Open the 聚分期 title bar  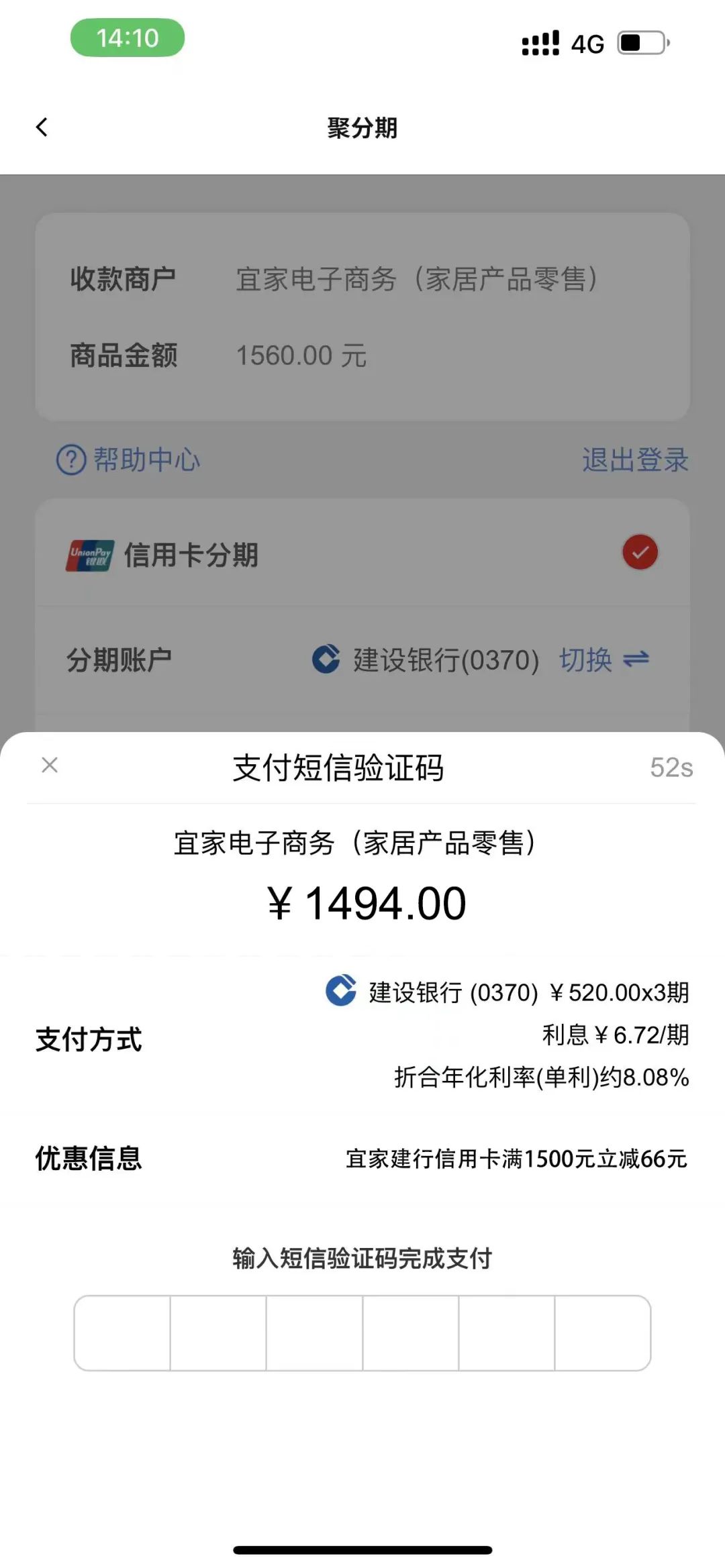click(x=361, y=128)
